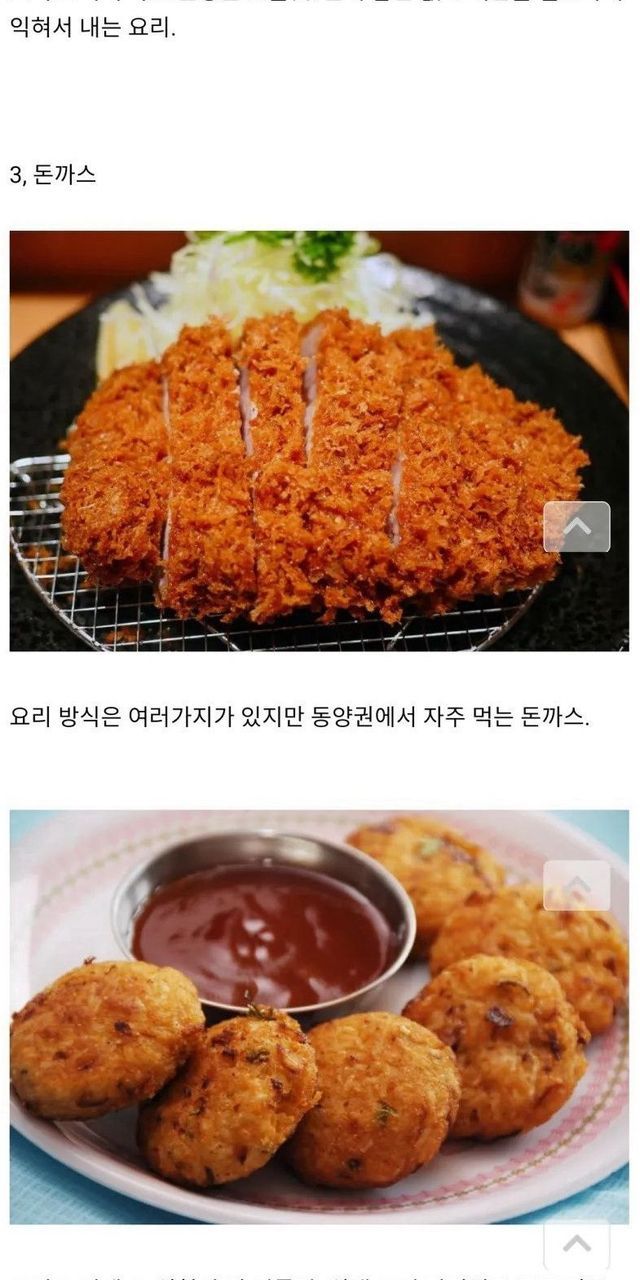Tap the scroll-to-top arrow over the tonkatsu photo

coord(577,527)
